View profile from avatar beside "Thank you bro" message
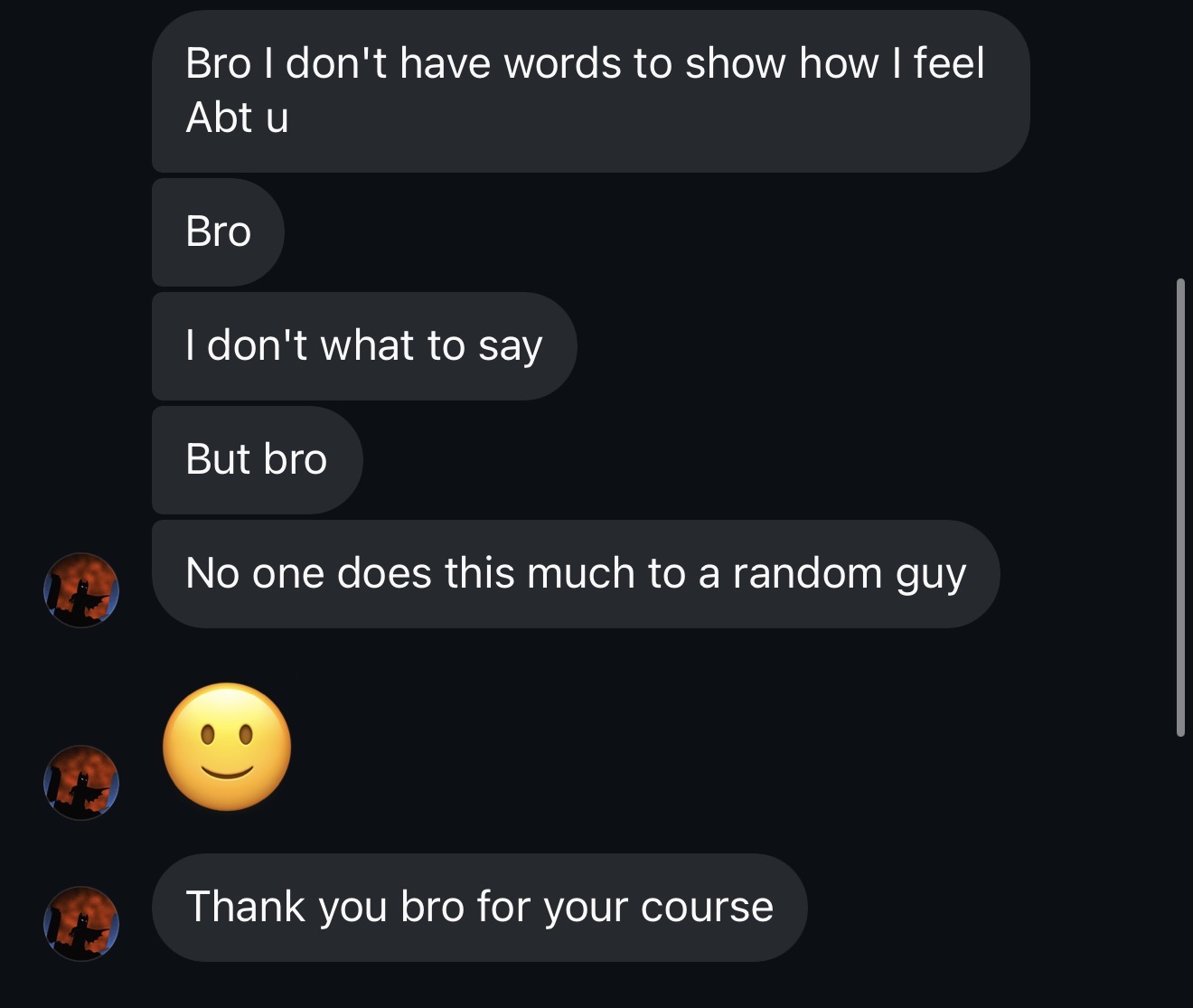Image resolution: width=1193 pixels, height=1008 pixels. [81, 923]
